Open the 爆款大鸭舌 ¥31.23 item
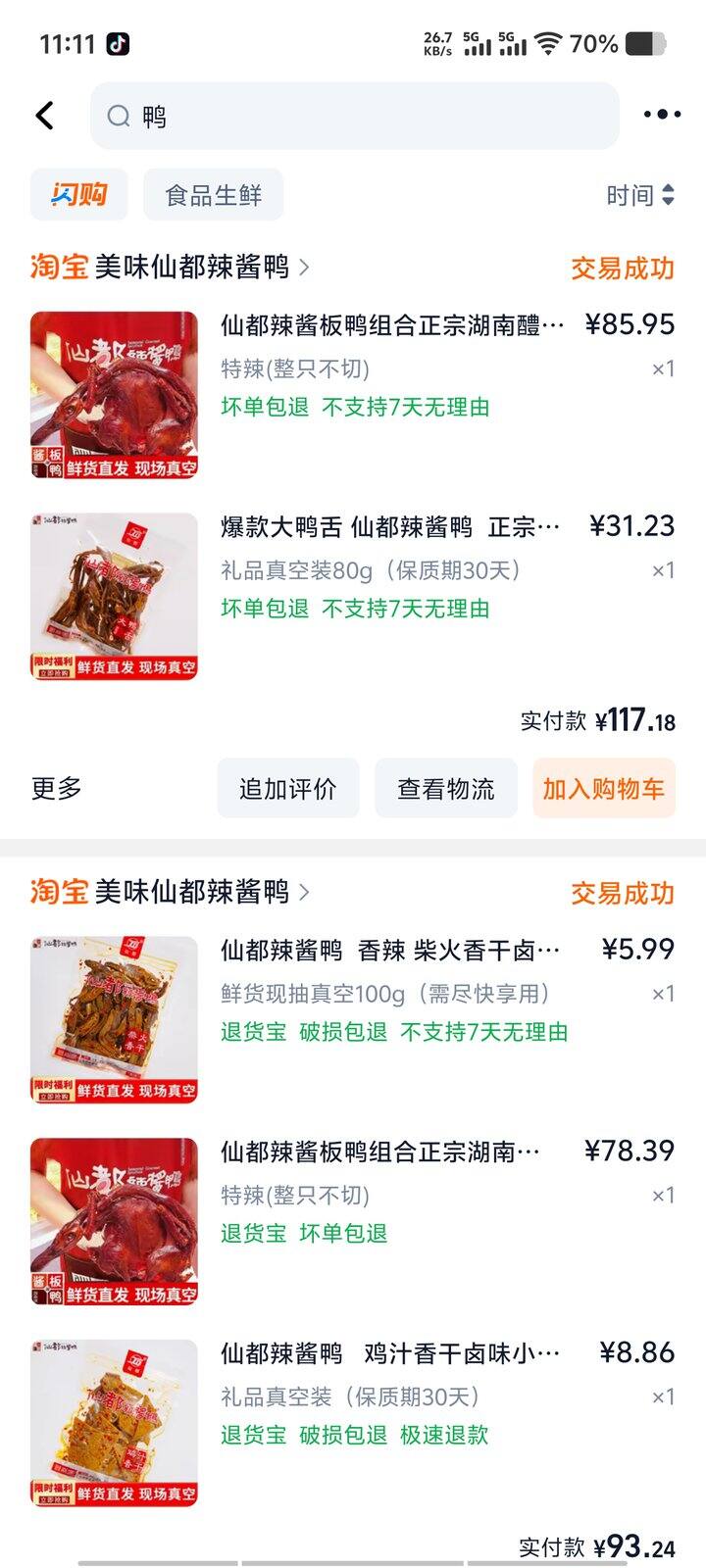The width and height of the screenshot is (706, 1568). 390,527
